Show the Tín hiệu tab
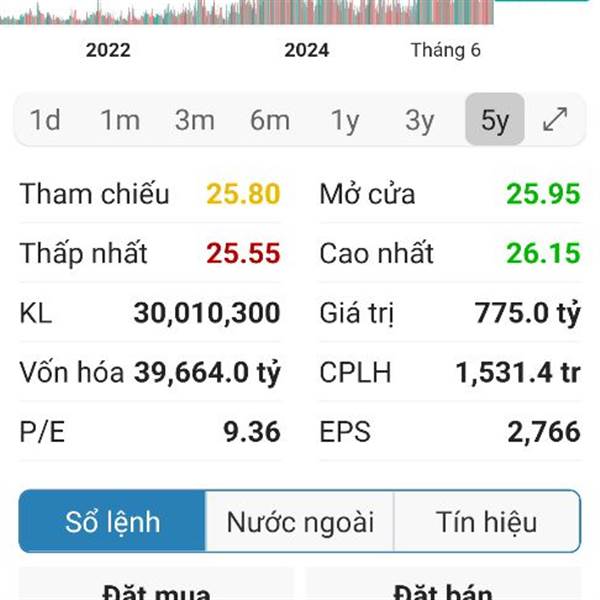 487,521
